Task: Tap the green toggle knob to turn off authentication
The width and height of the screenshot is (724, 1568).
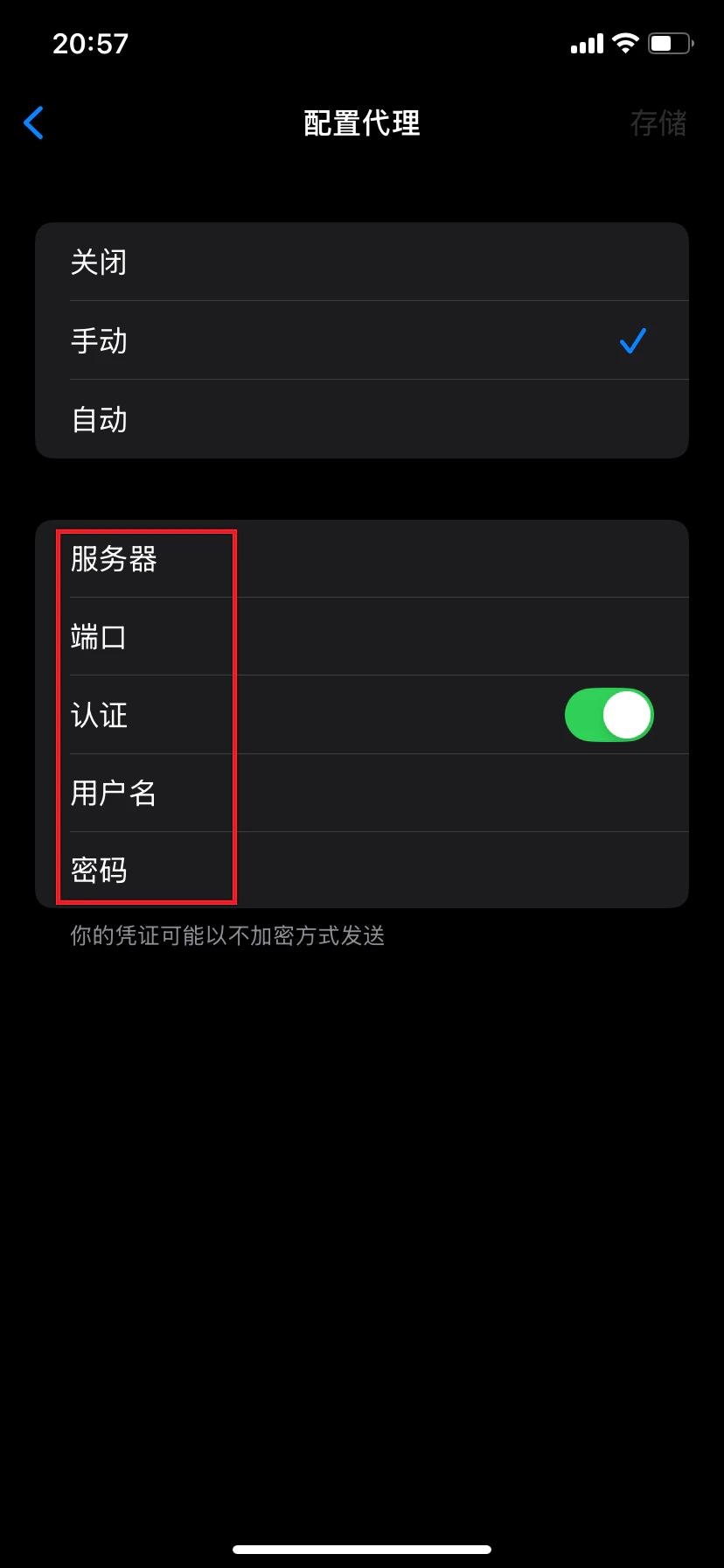Action: click(x=626, y=715)
